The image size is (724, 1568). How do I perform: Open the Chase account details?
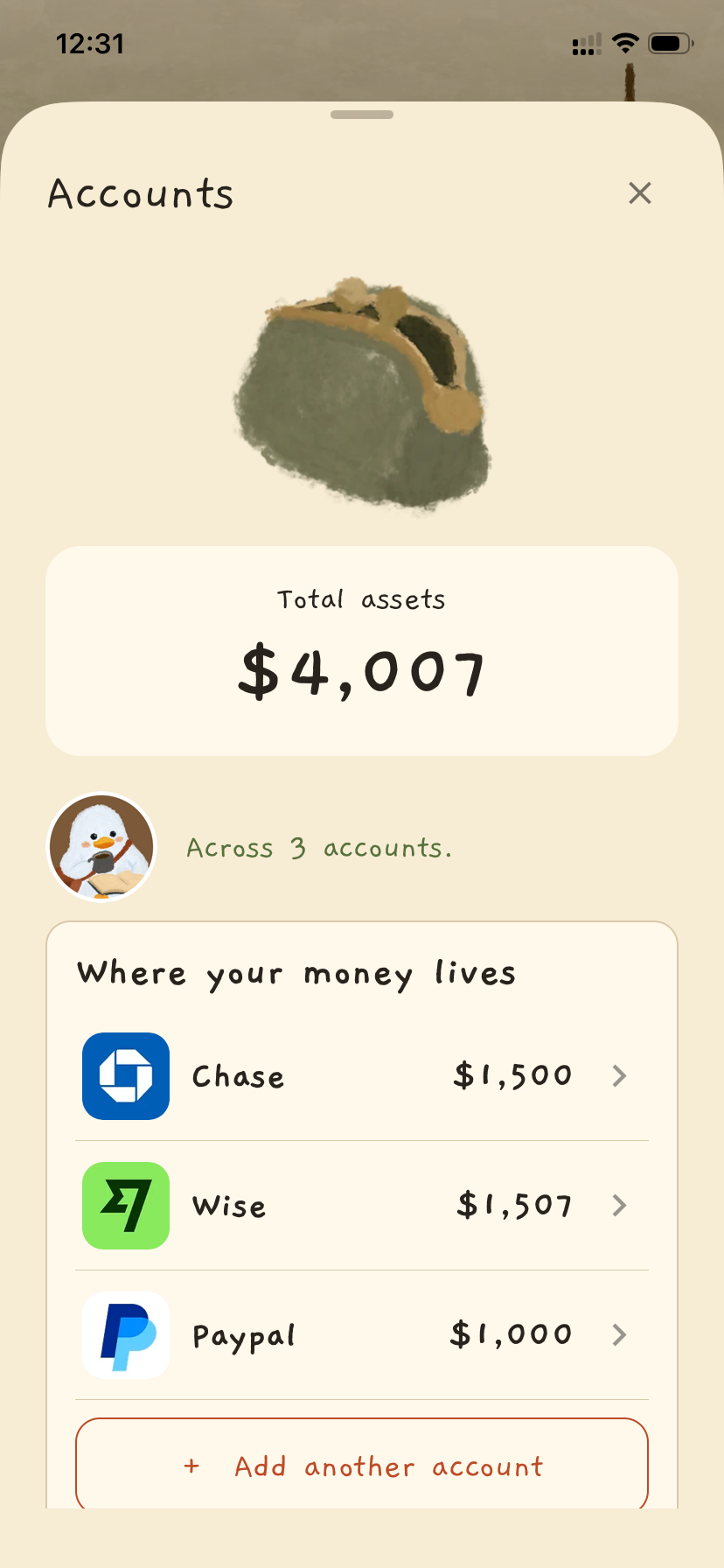[362, 1076]
